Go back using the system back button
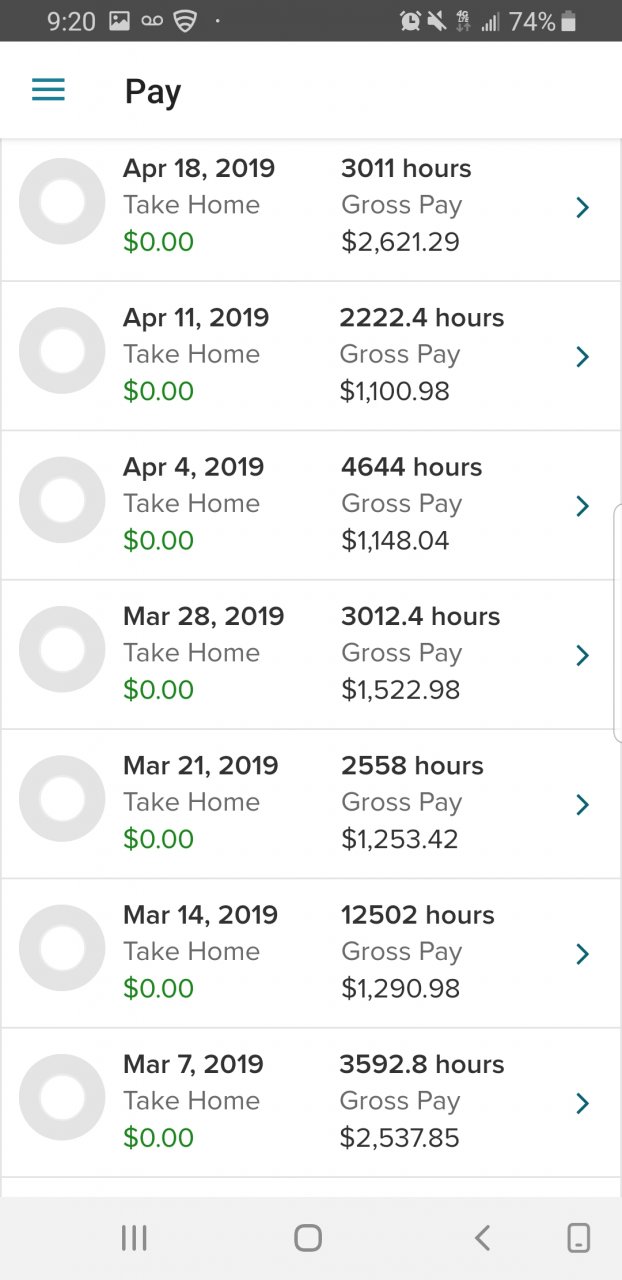The width and height of the screenshot is (622, 1280). tap(482, 1238)
